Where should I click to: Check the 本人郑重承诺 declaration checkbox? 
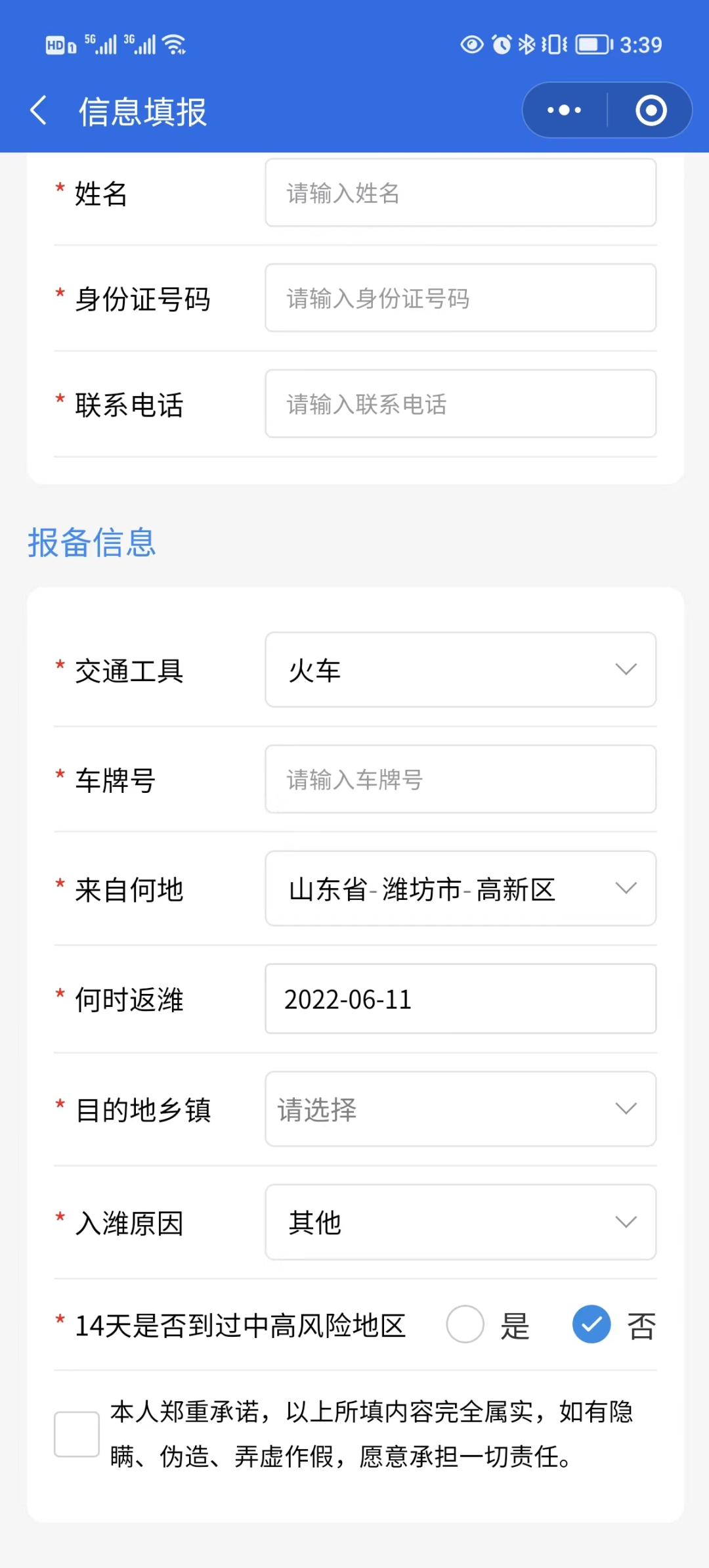pos(77,1434)
